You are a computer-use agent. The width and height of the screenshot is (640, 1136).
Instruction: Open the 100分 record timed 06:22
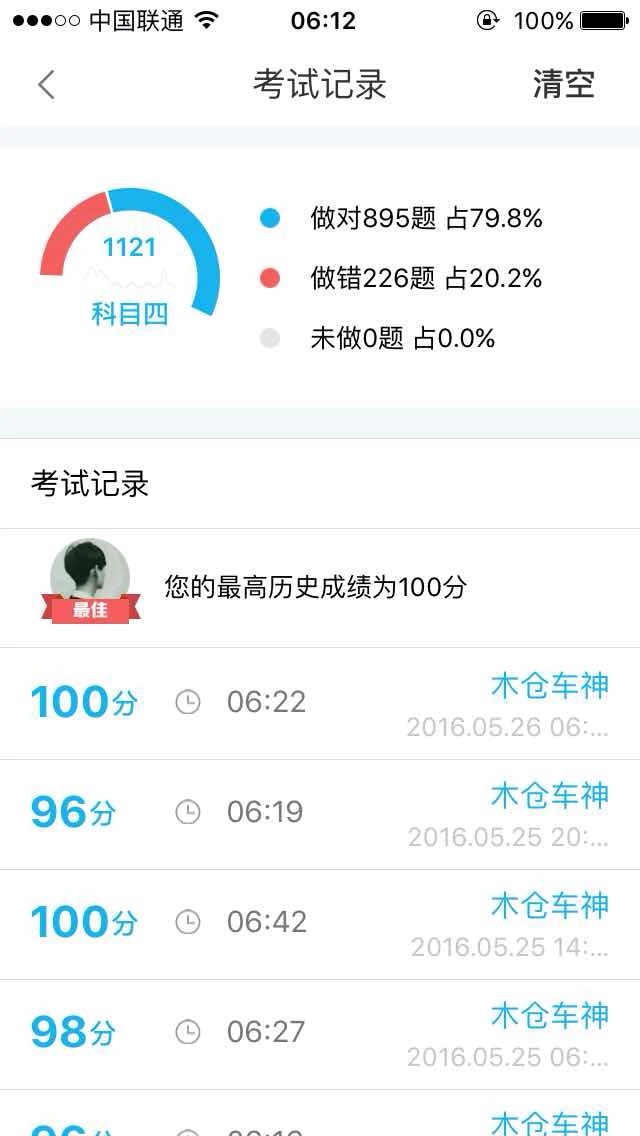click(320, 703)
